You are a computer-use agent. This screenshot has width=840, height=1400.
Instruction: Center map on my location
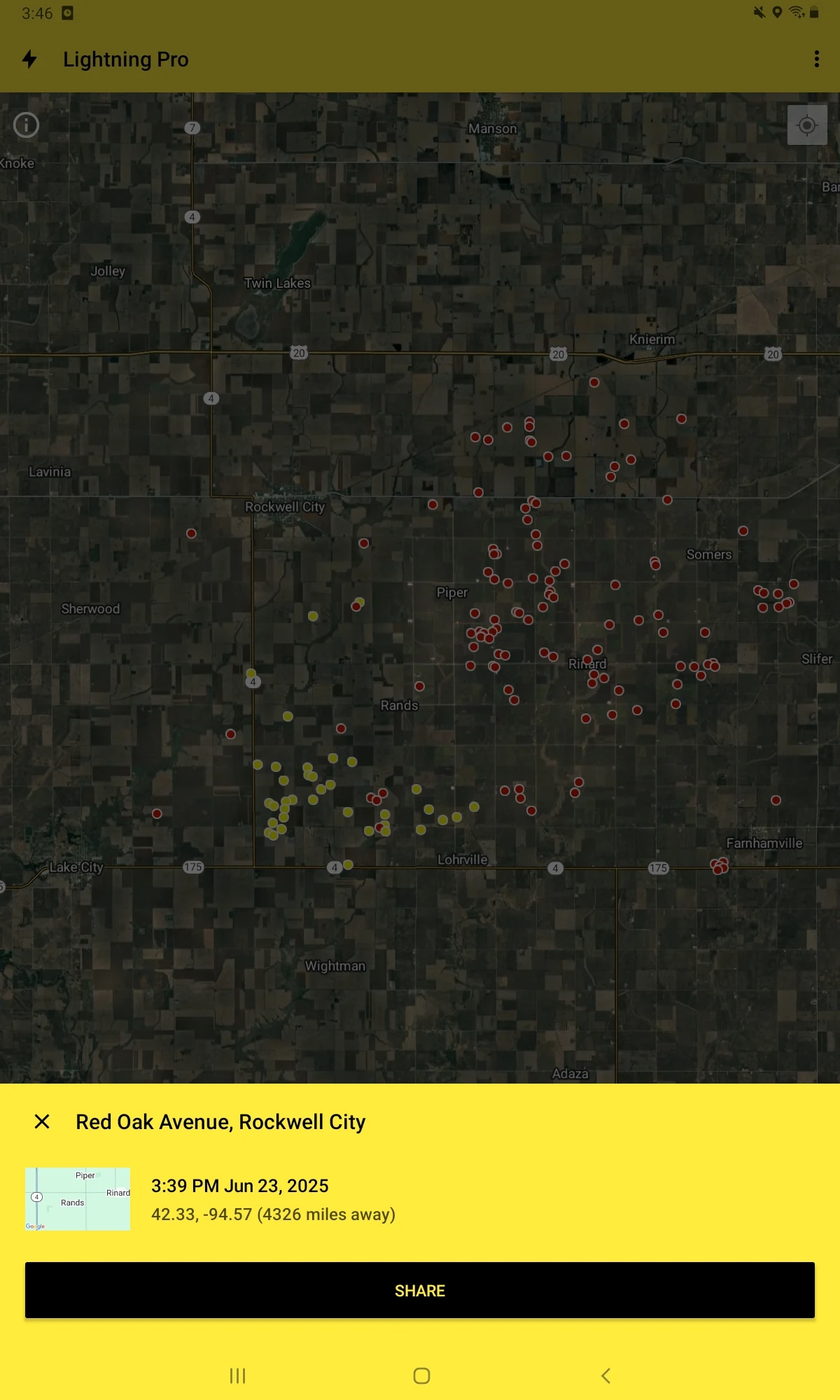[807, 125]
